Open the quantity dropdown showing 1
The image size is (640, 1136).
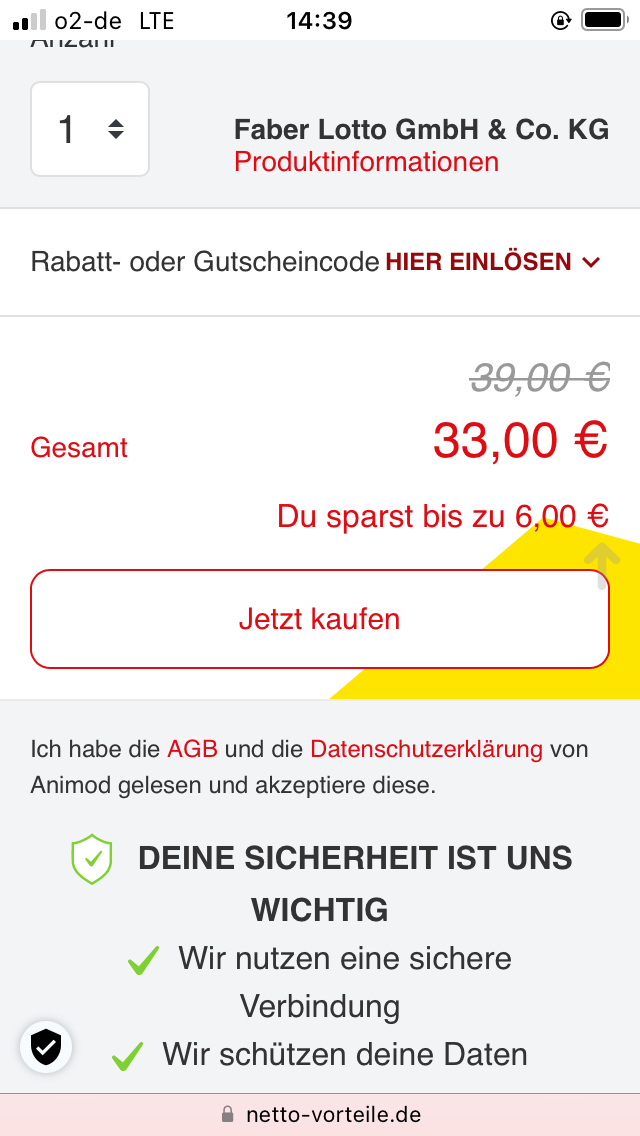pos(90,129)
